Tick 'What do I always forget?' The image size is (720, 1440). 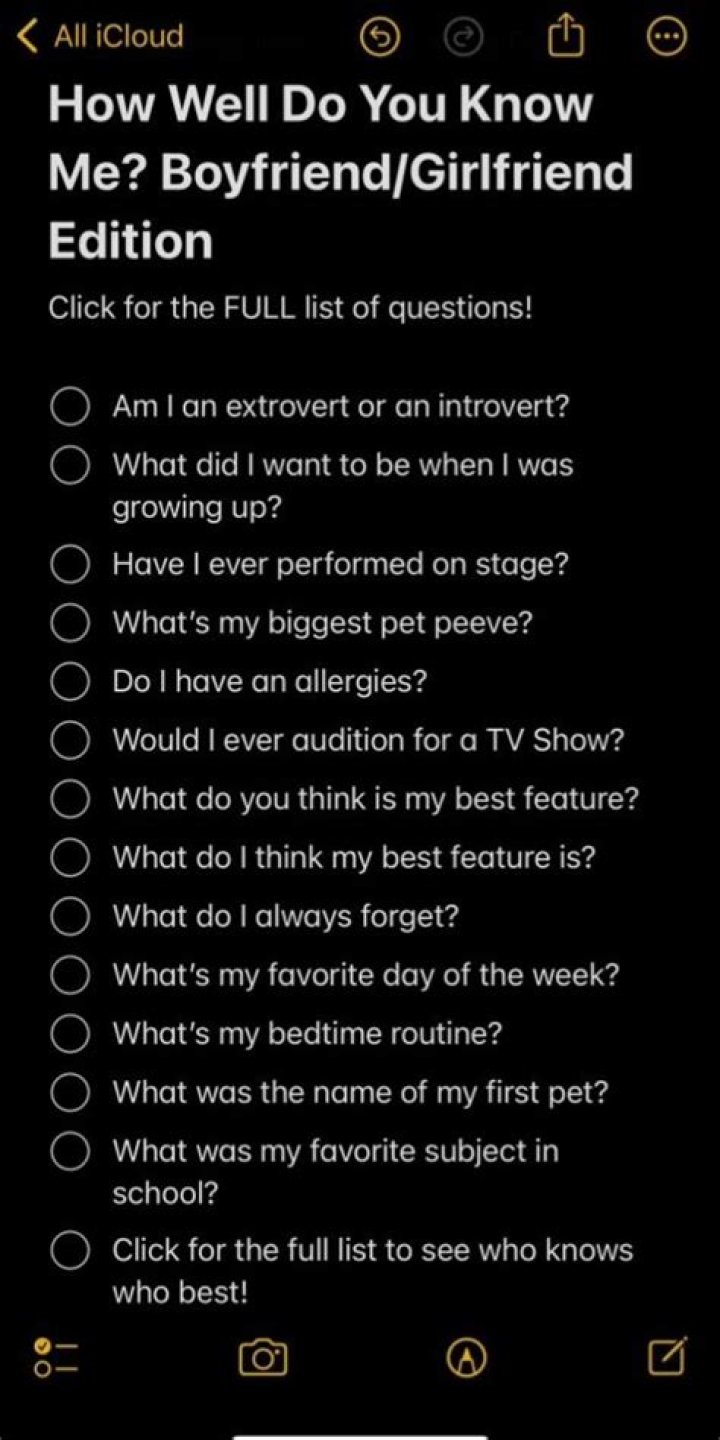coord(69,917)
